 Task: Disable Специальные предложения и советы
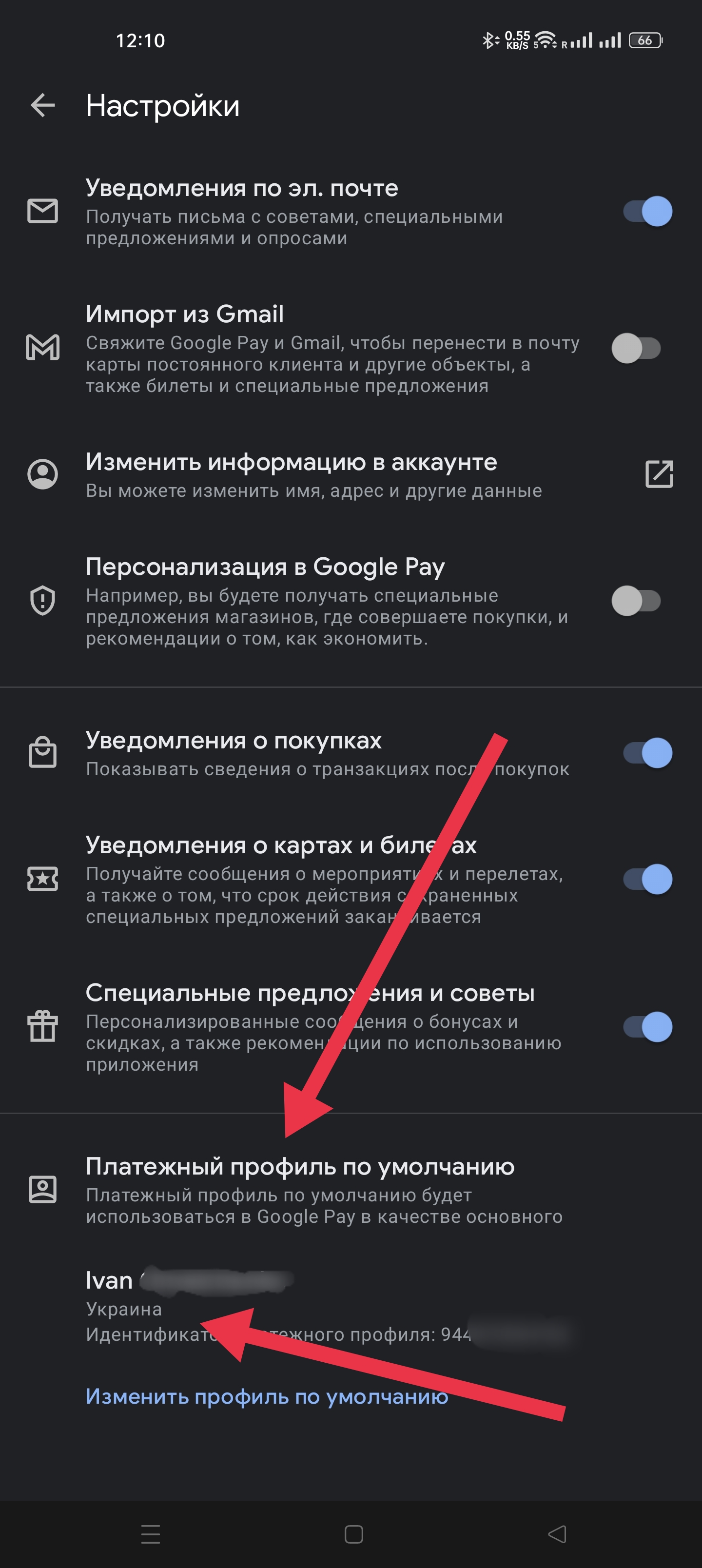pyautogui.click(x=647, y=1027)
